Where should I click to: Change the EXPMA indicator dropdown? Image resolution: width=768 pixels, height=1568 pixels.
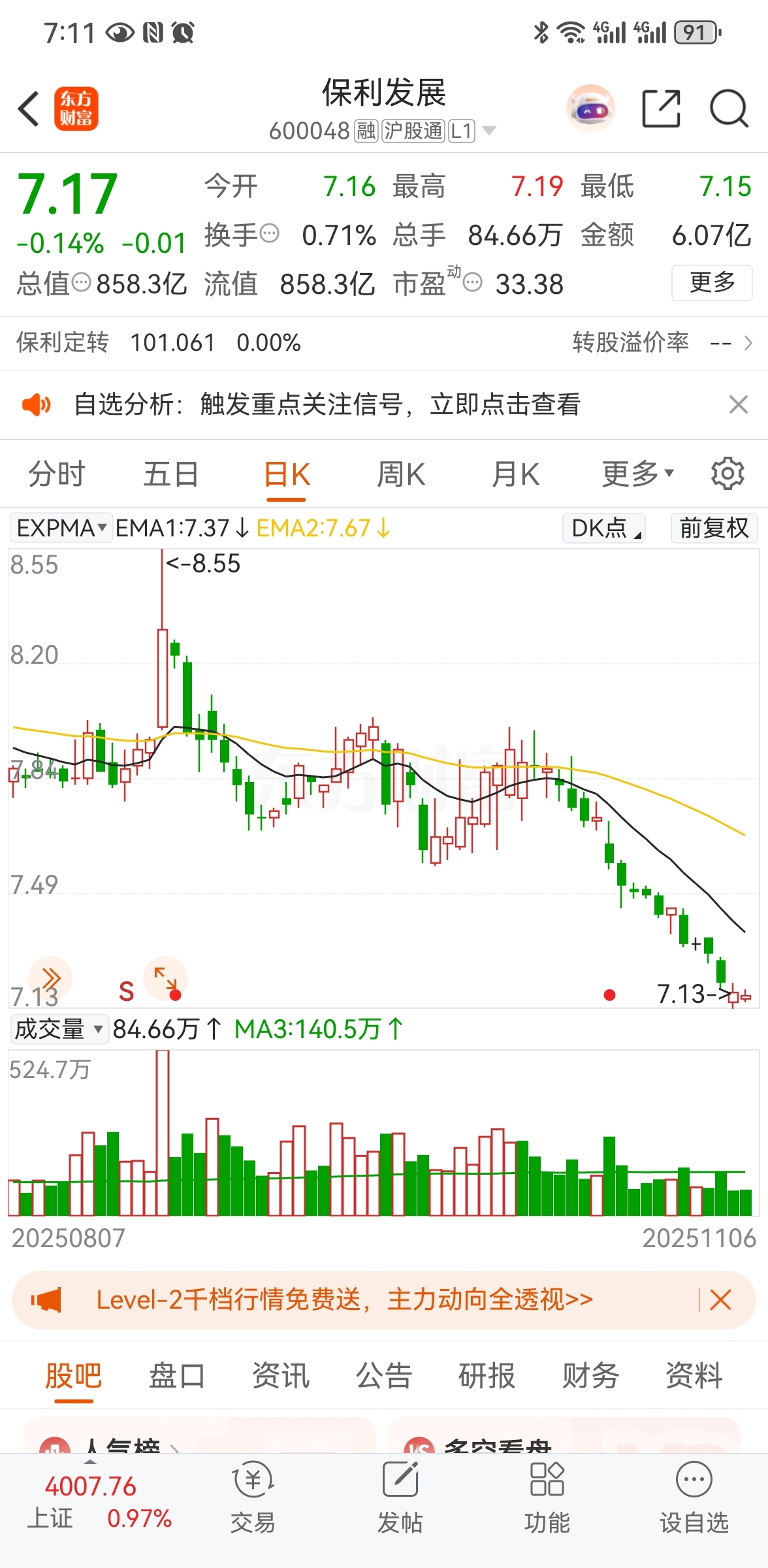point(61,528)
